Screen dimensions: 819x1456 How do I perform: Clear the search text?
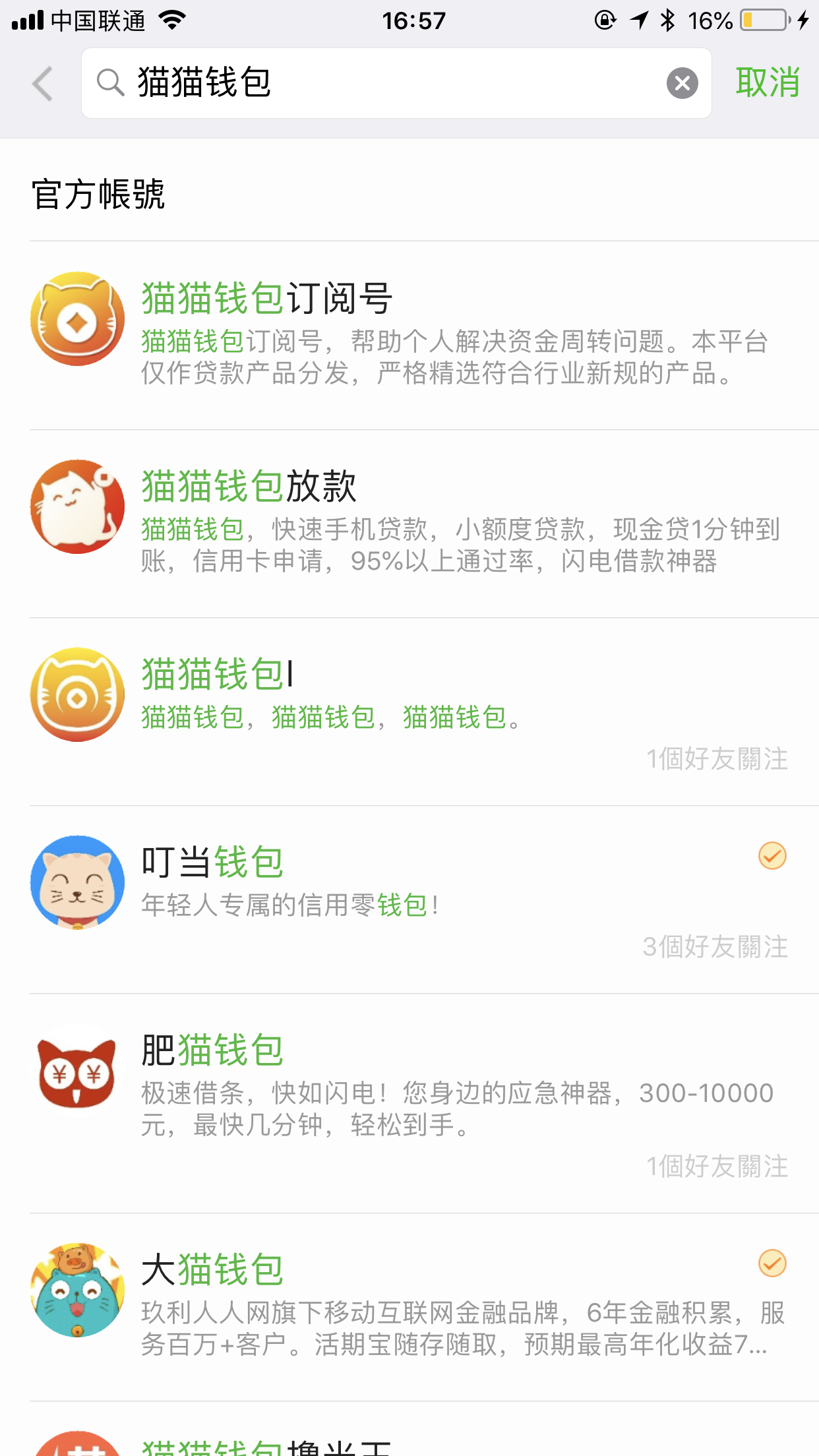point(682,83)
